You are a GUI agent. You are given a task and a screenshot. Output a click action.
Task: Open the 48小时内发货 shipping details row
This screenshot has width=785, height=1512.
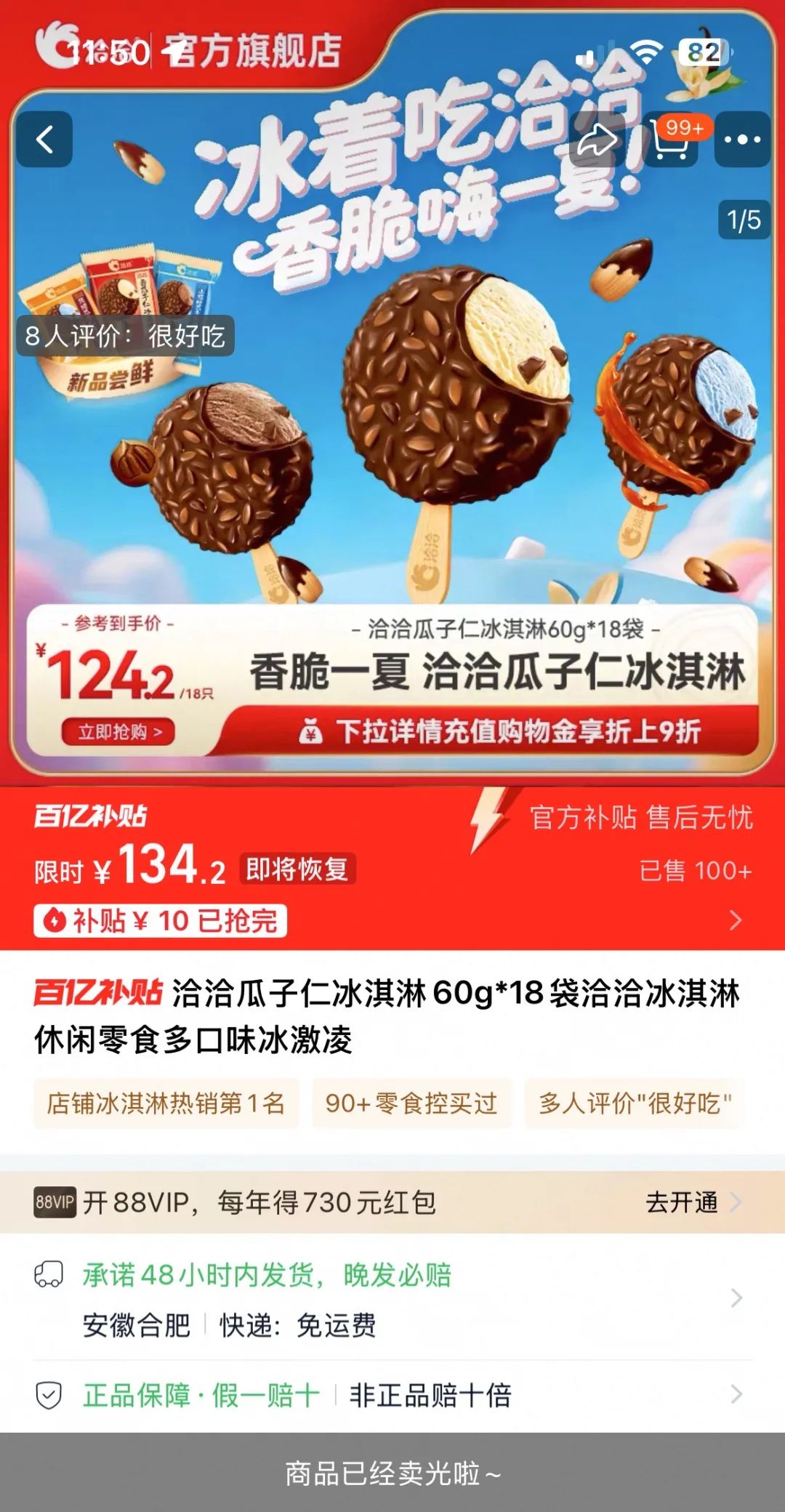coord(392,1300)
